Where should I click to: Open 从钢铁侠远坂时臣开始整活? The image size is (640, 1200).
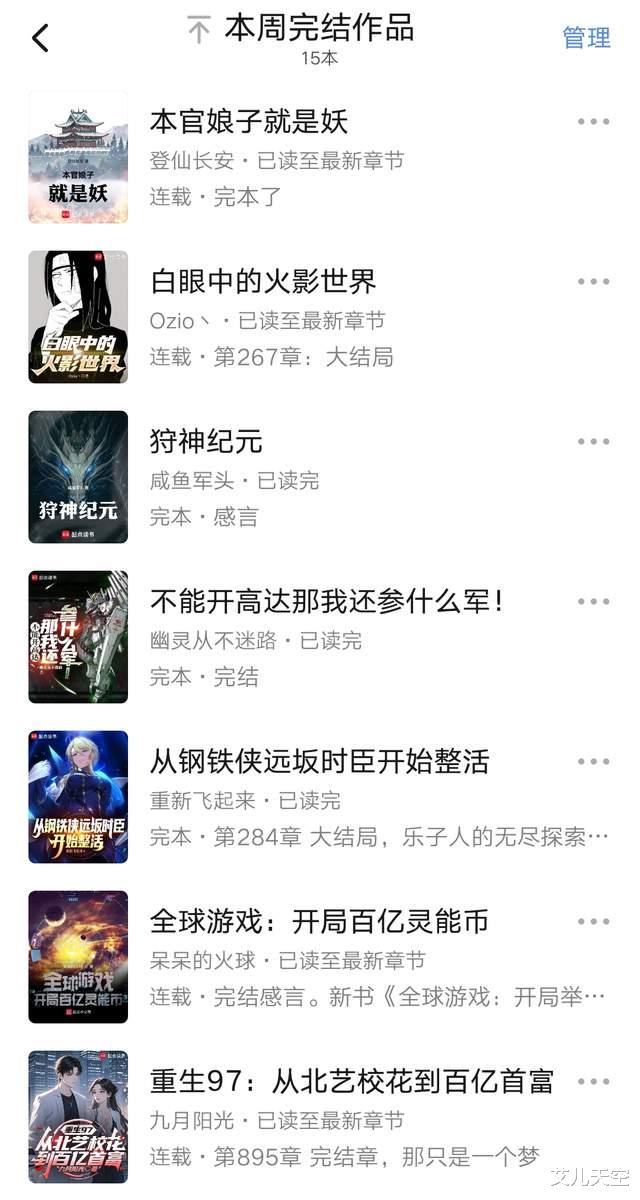click(x=319, y=762)
